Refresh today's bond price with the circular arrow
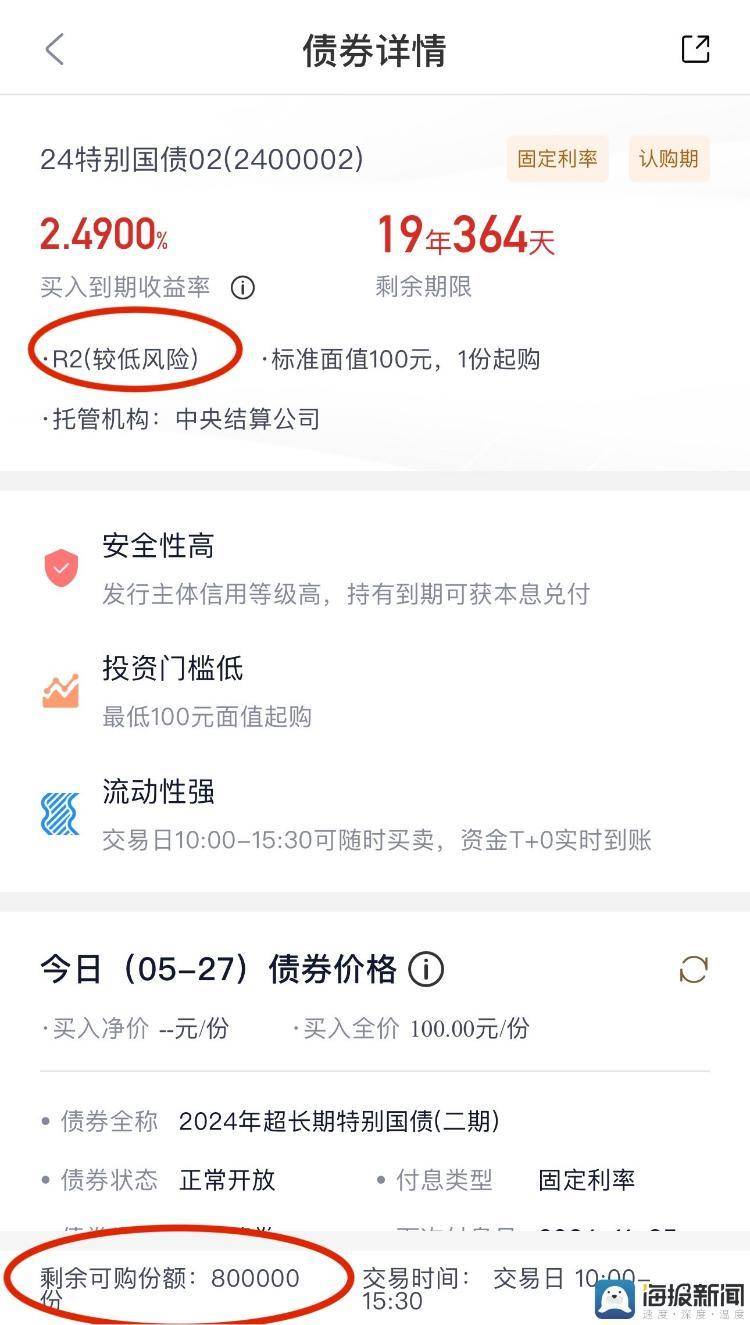Viewport: 750px width, 1325px height. [693, 969]
